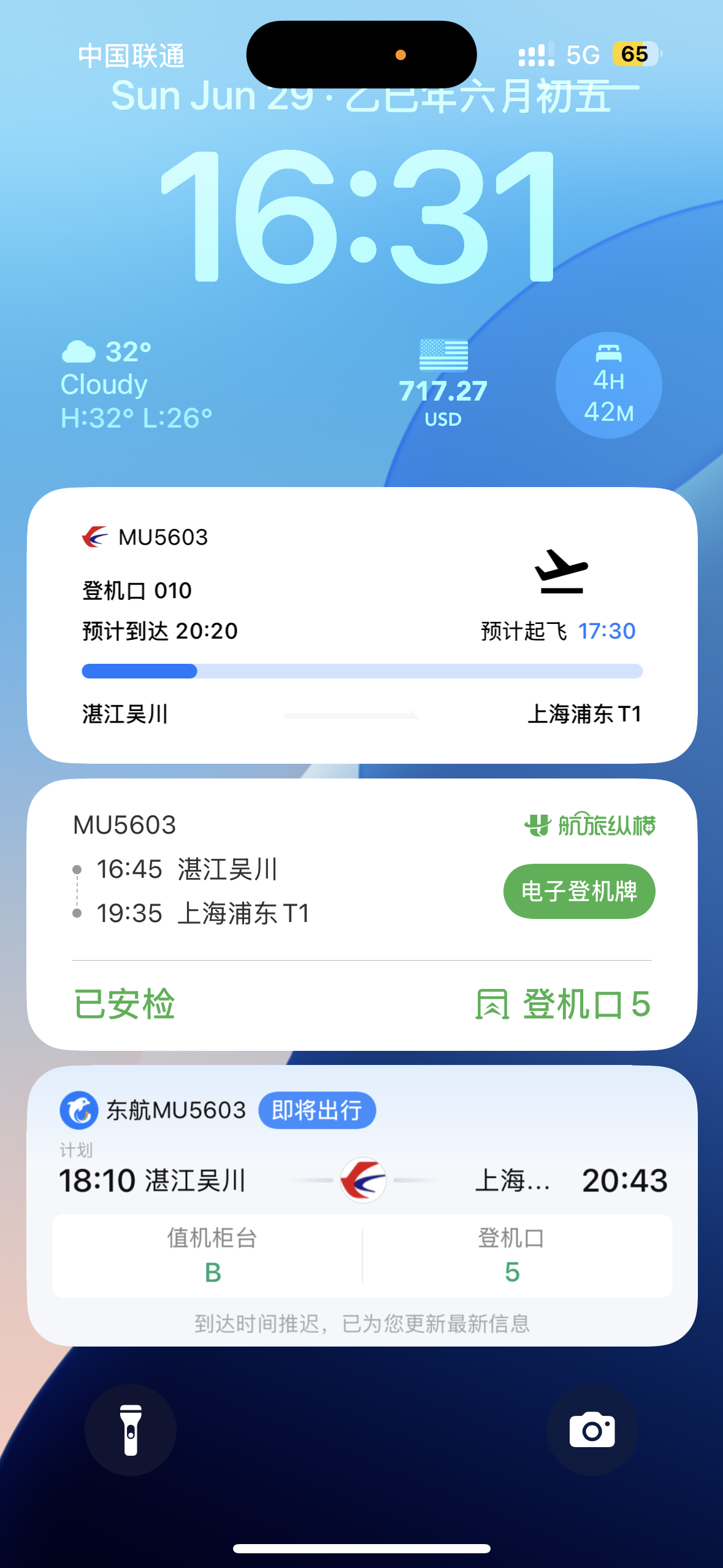Open the Cloudy 32° weather widget
Viewport: 723px width, 1568px height.
137,385
